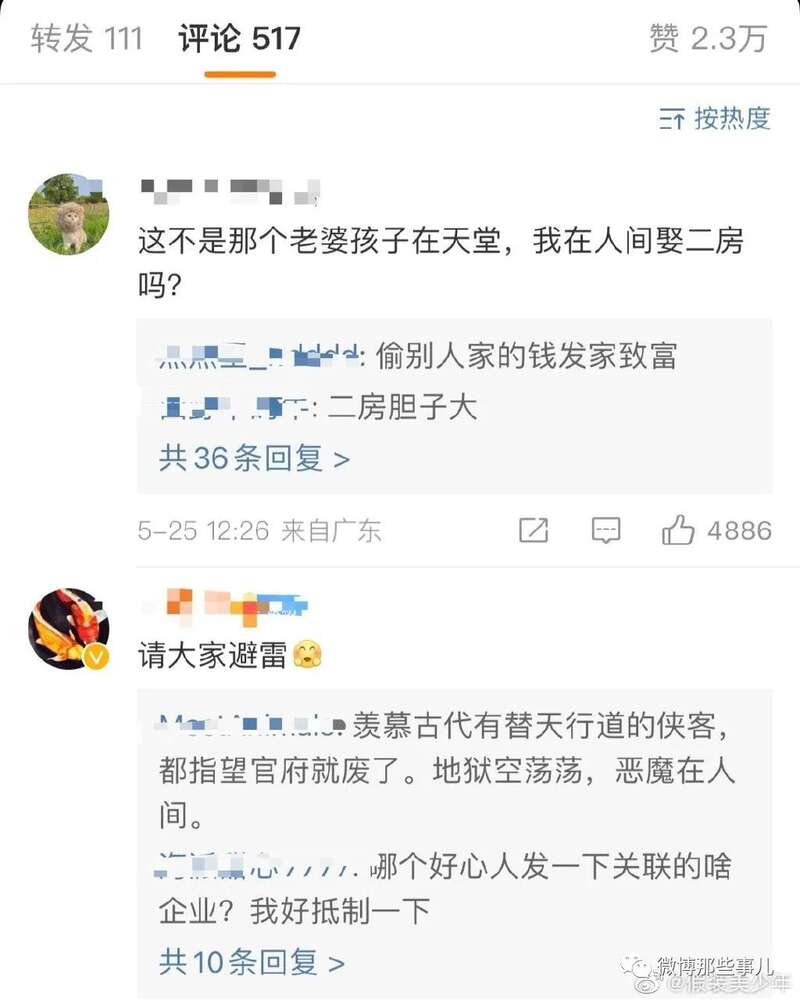This screenshot has height=1002, width=800.
Task: Like the comment with 4886 likes
Action: click(679, 530)
